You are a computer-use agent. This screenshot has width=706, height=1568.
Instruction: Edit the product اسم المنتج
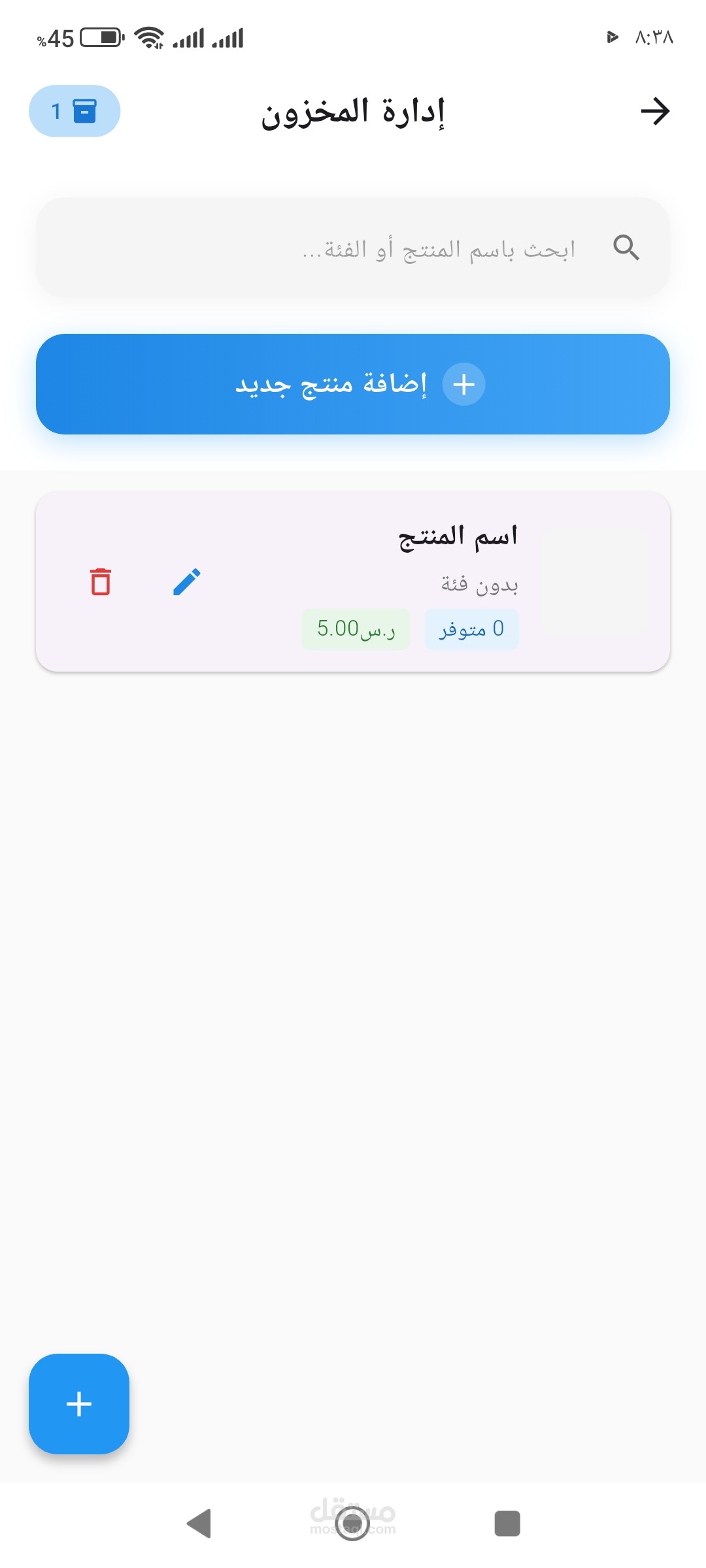[186, 581]
